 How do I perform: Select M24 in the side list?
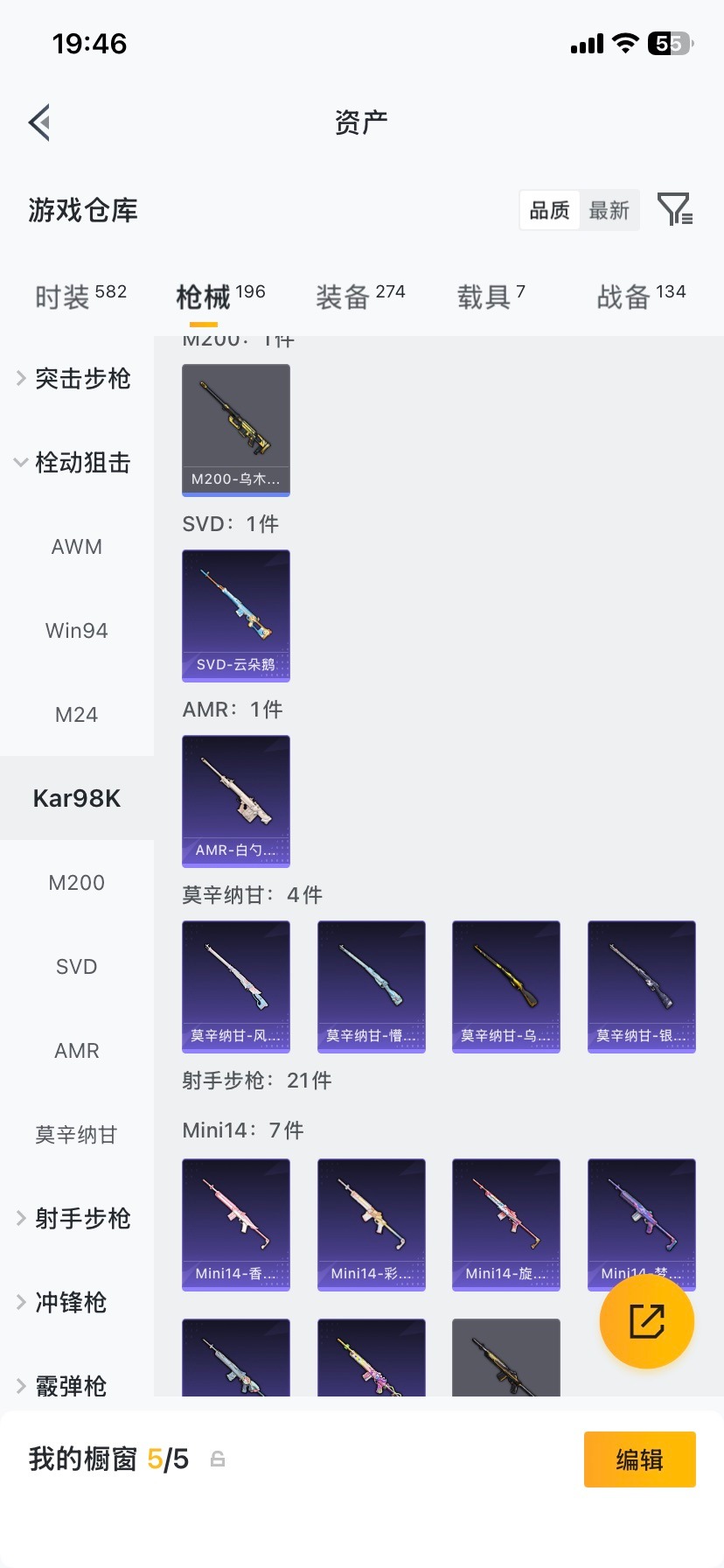pos(77,715)
